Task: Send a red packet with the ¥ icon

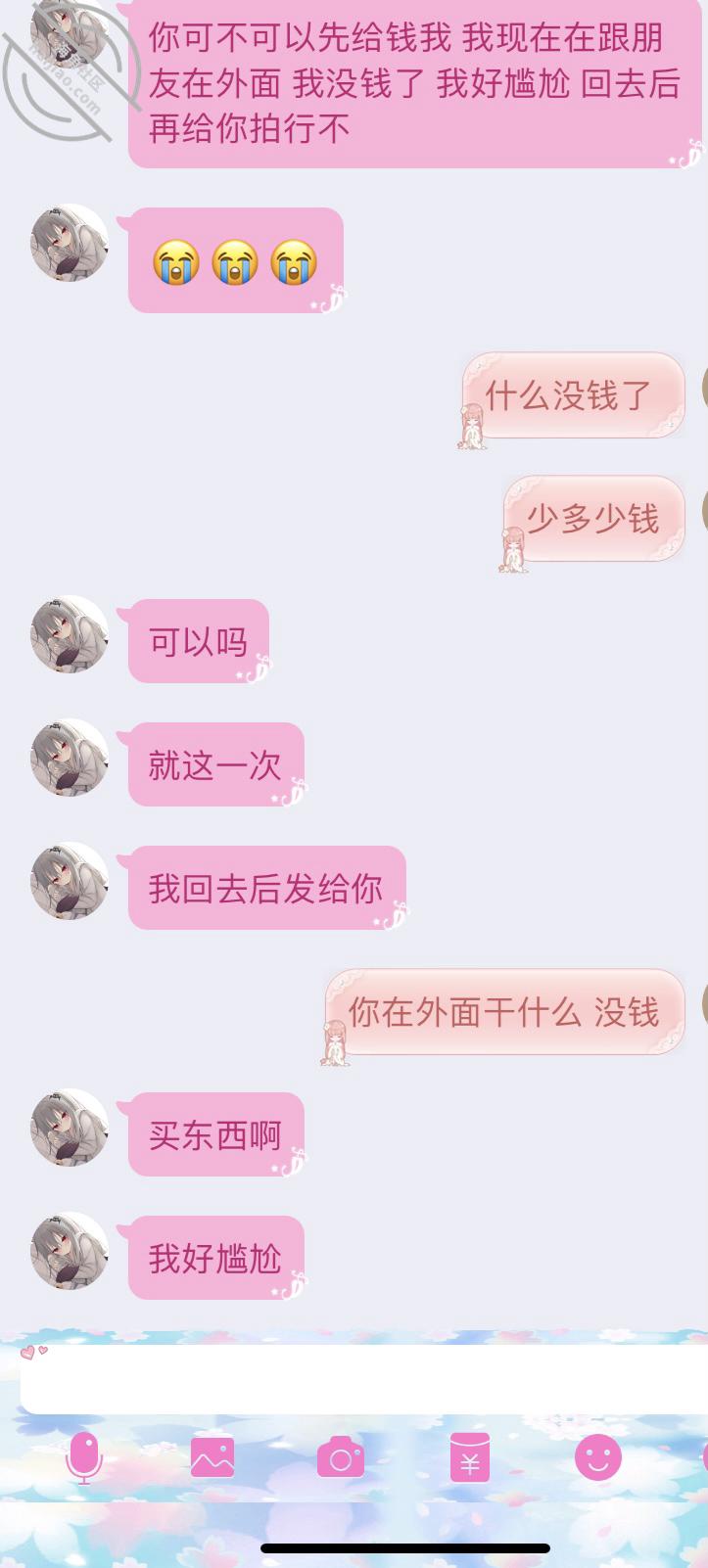Action: click(x=470, y=1458)
